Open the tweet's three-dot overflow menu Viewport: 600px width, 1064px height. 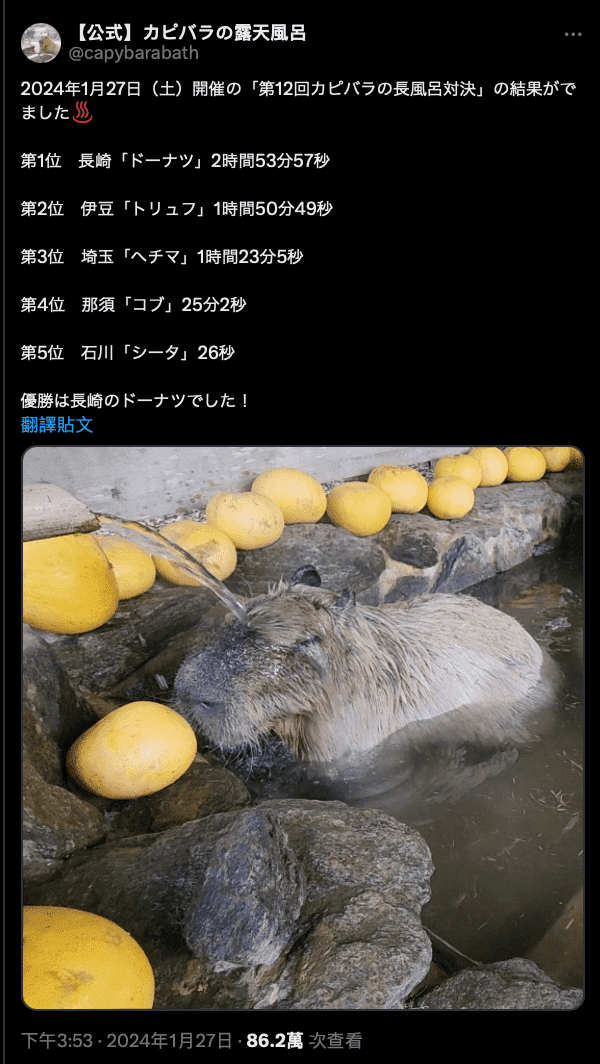click(572, 34)
